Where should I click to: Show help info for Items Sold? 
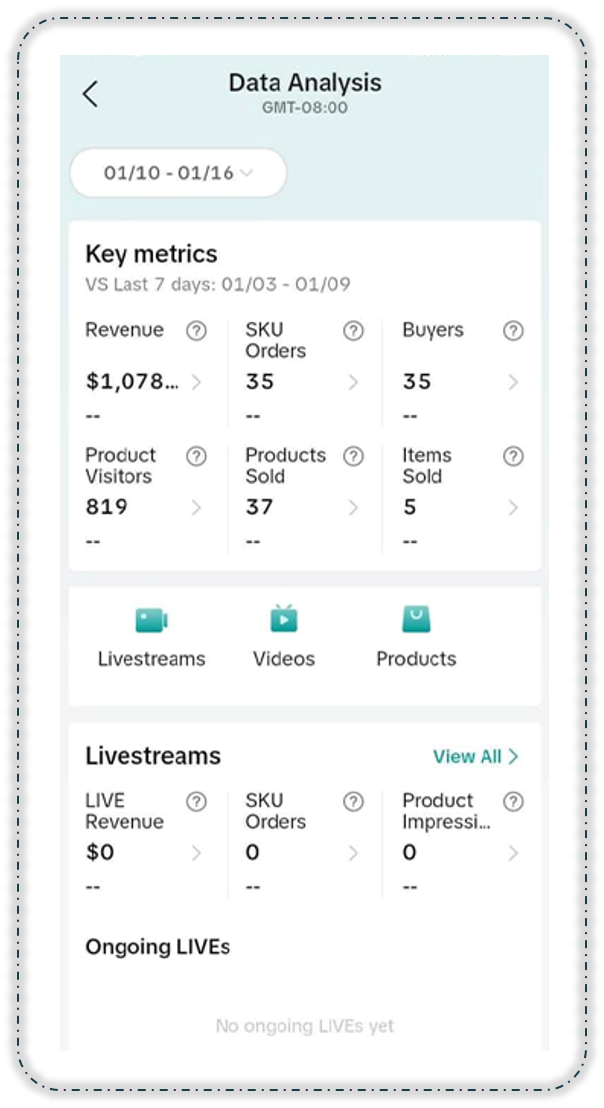coord(513,456)
